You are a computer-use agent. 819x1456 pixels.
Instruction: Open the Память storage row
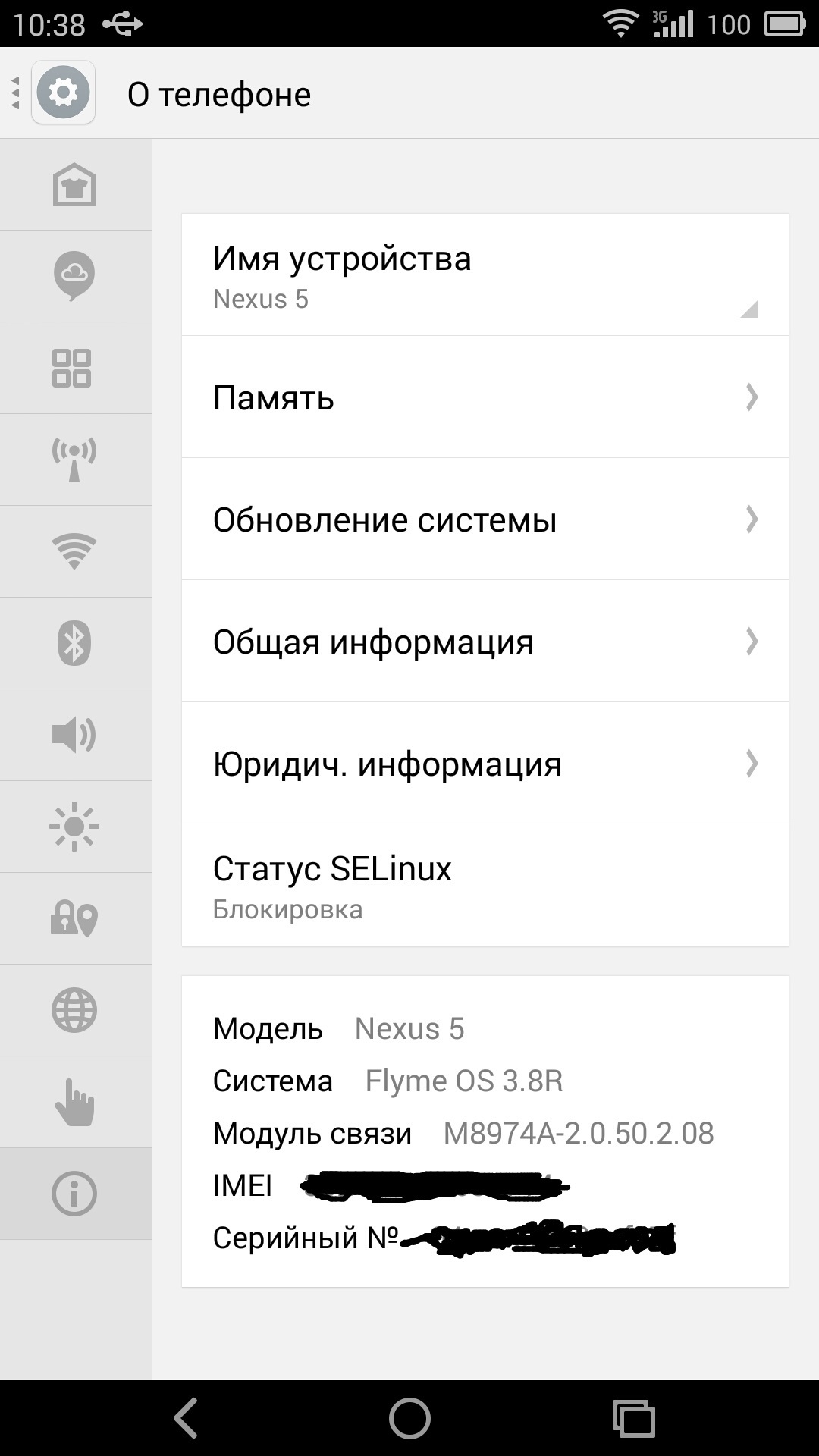pyautogui.click(x=485, y=397)
